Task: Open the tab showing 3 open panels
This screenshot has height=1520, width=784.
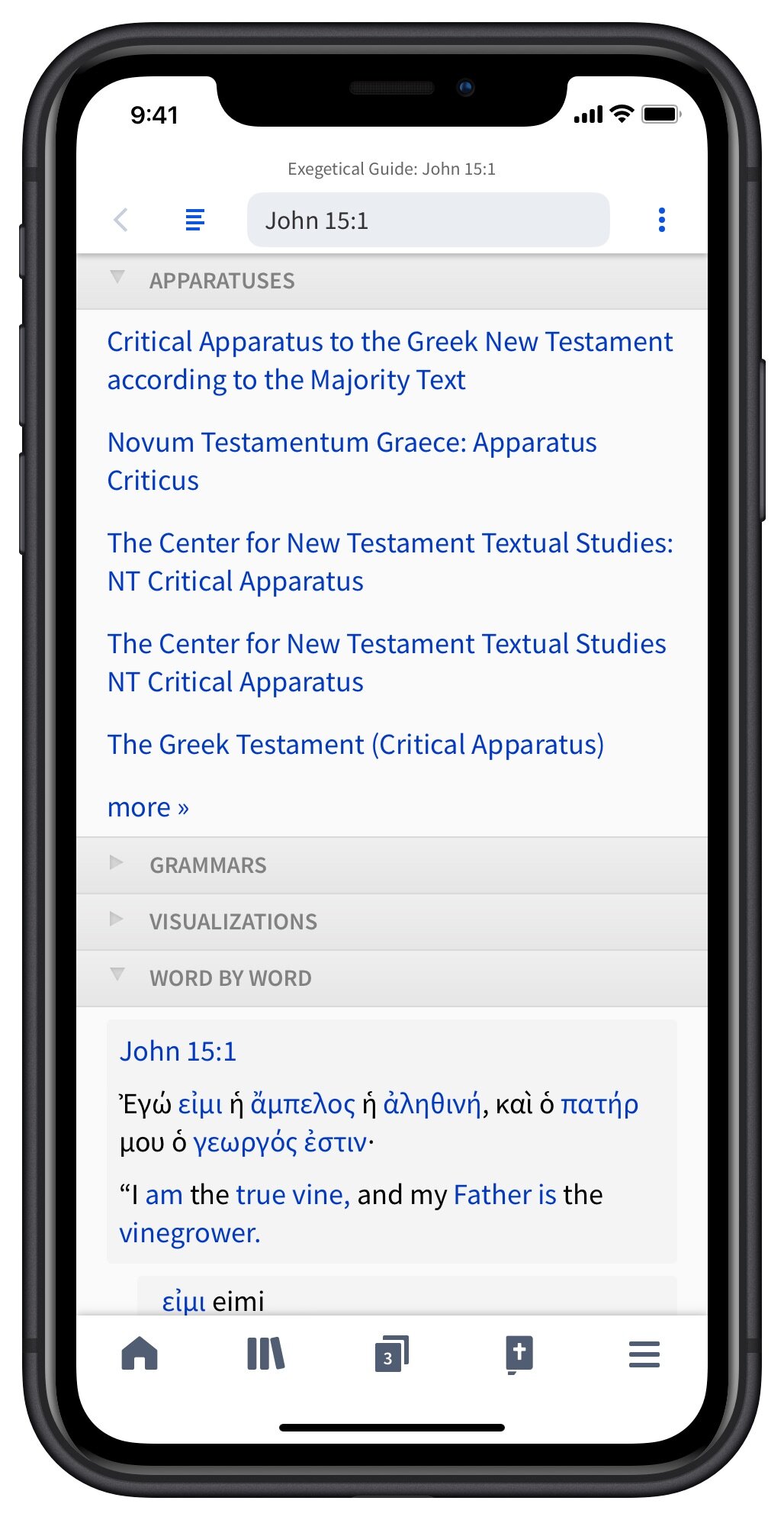Action: [x=392, y=1354]
